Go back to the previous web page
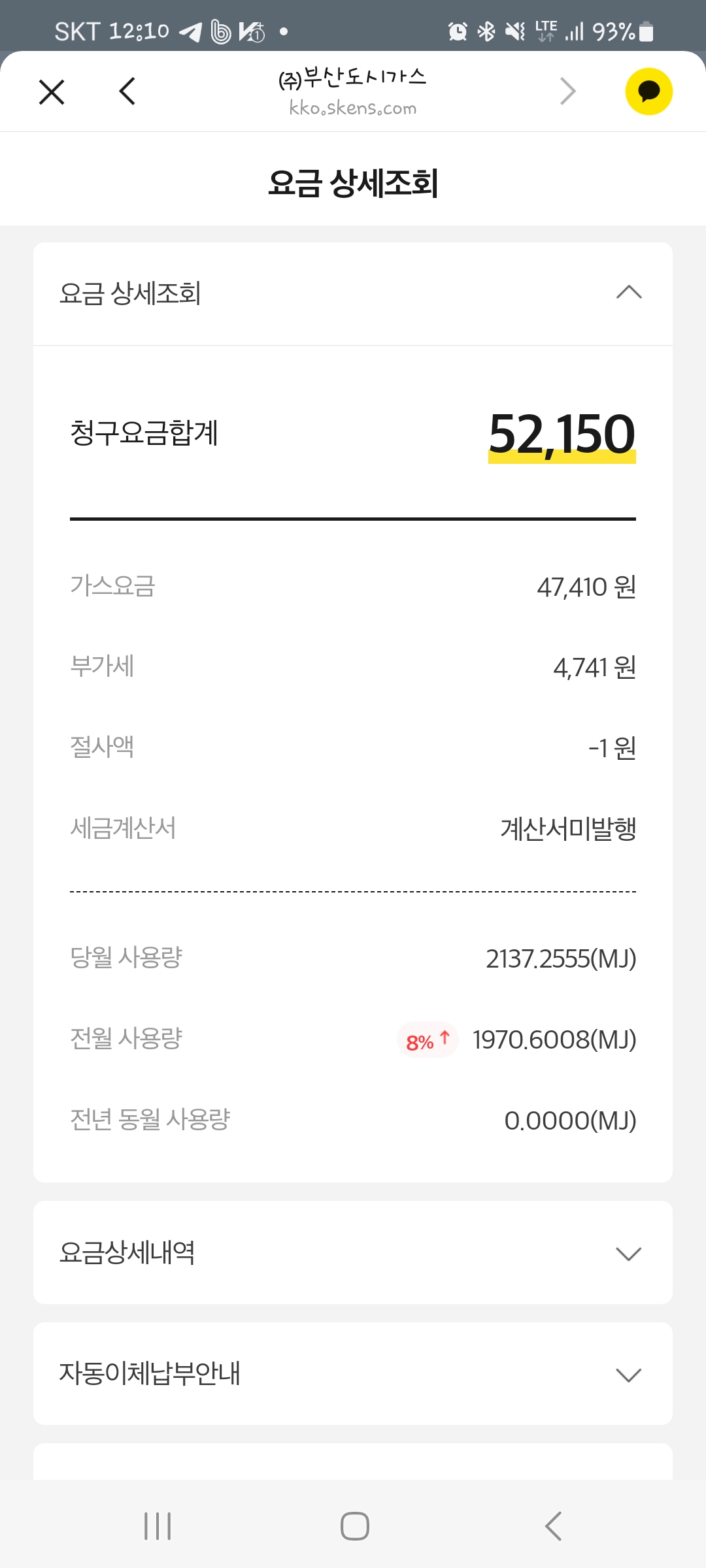 click(127, 91)
